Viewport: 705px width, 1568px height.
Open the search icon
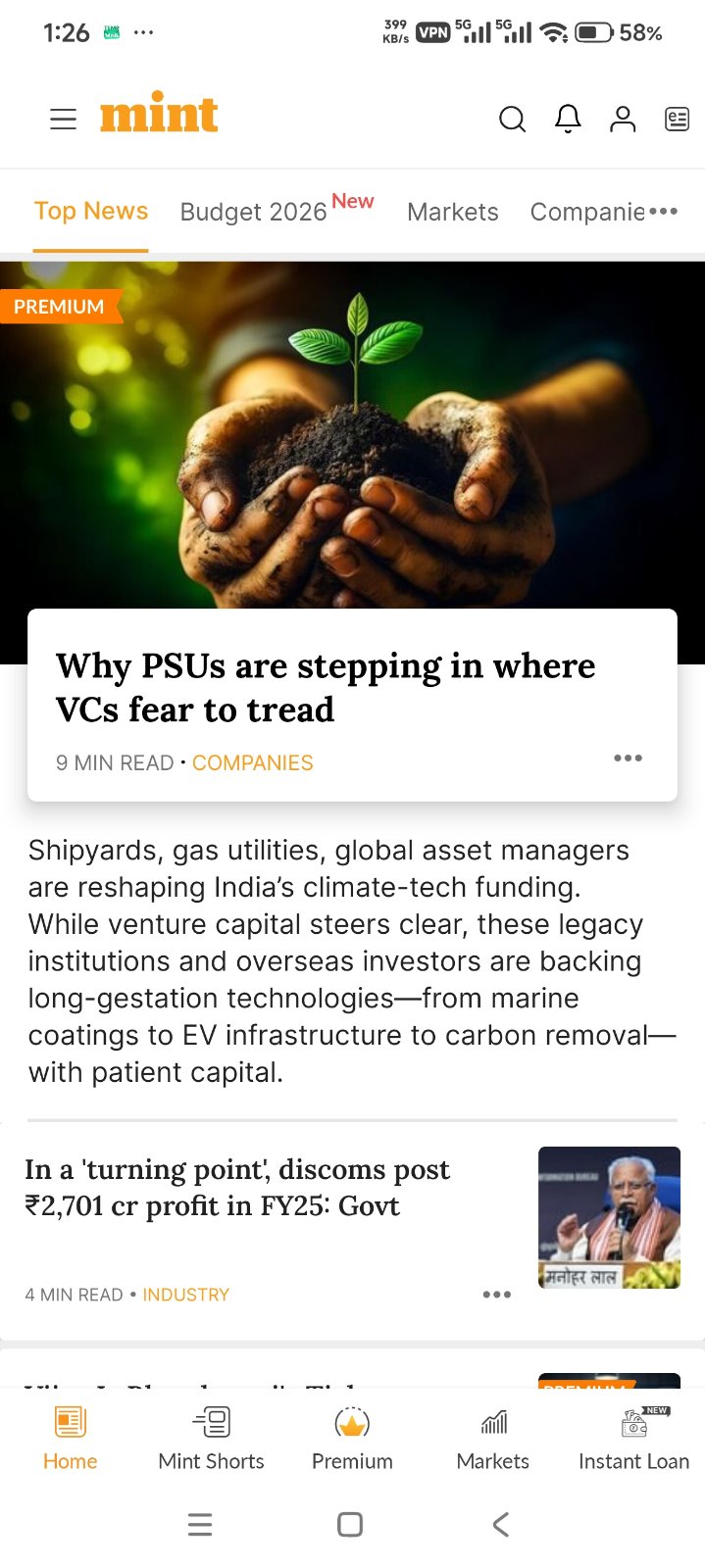coord(512,119)
